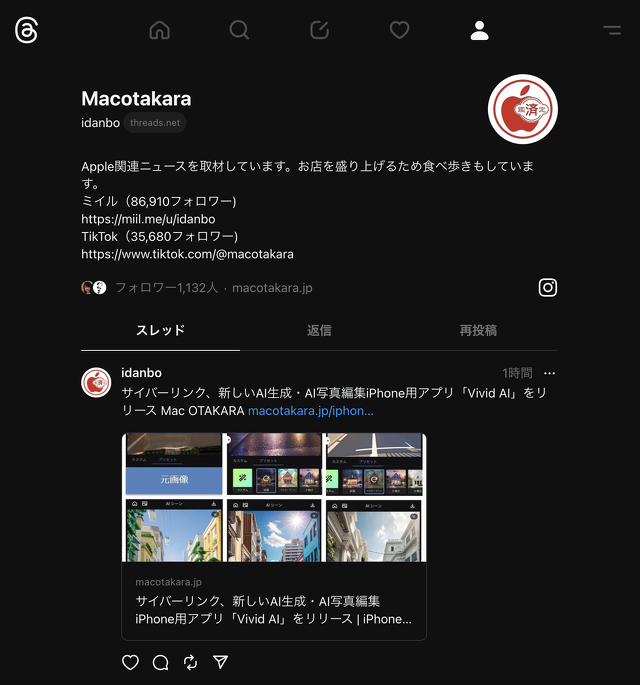Open the activity heart icon
Screen dimensions: 640x685
tap(400, 30)
